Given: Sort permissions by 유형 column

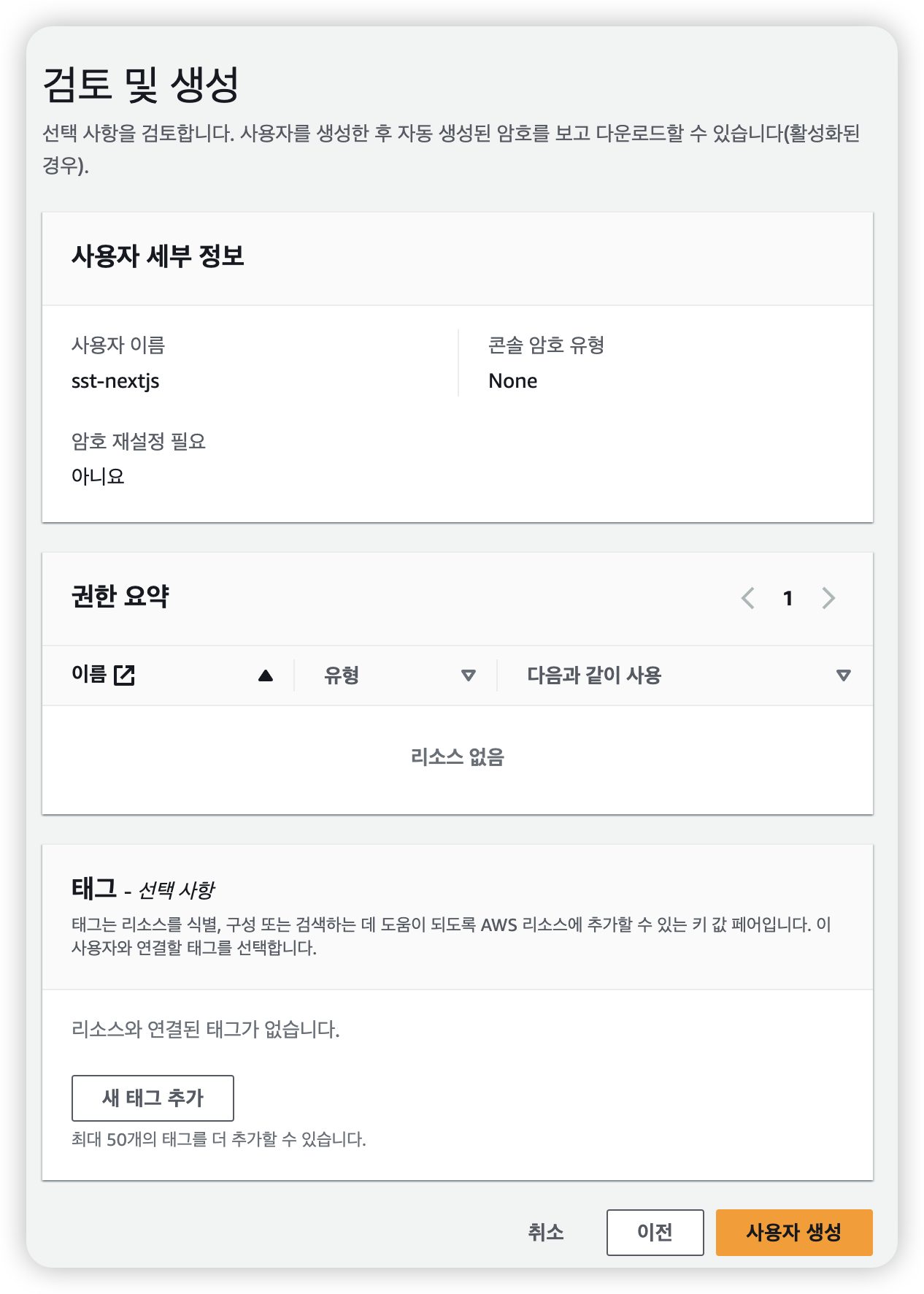Looking at the screenshot, I should coord(468,675).
